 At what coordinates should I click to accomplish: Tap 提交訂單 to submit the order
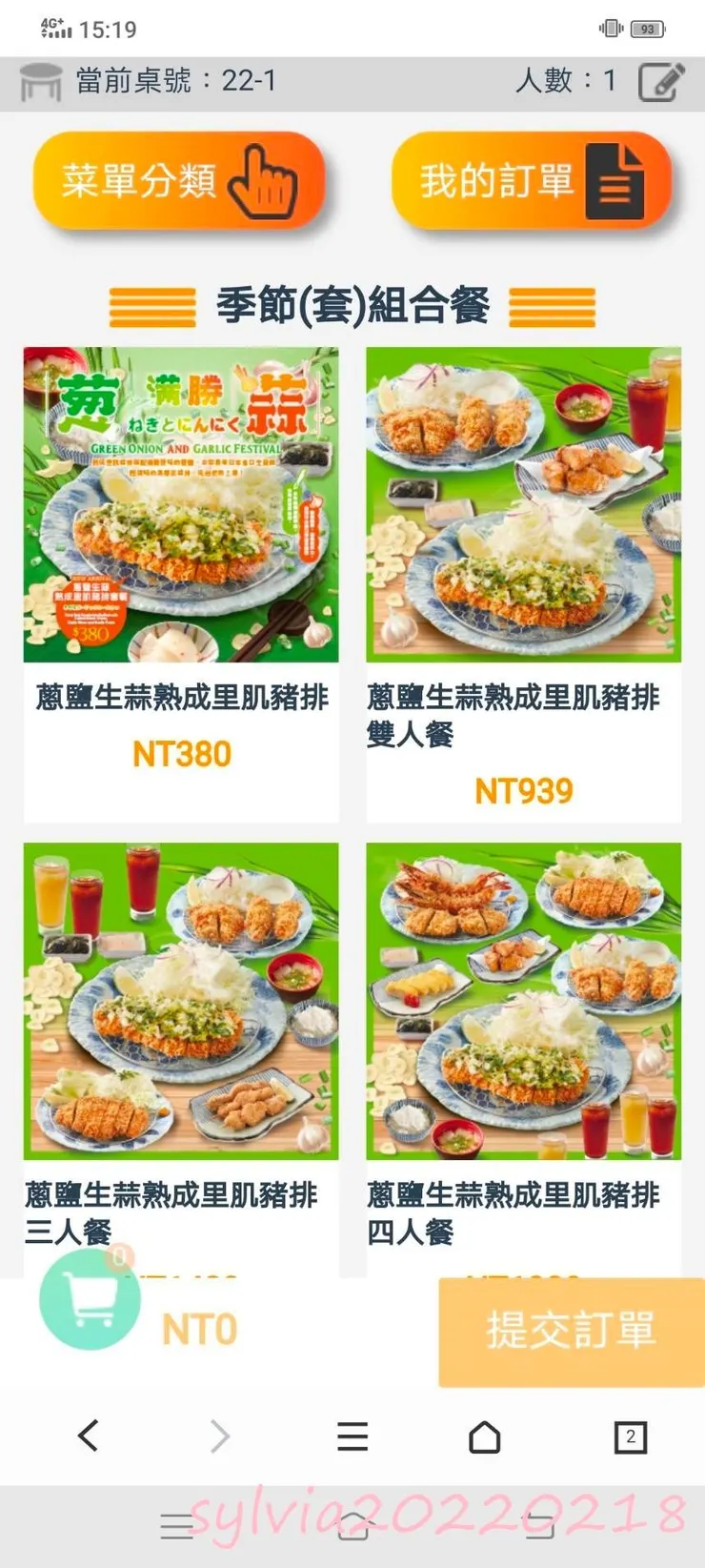[x=571, y=1331]
